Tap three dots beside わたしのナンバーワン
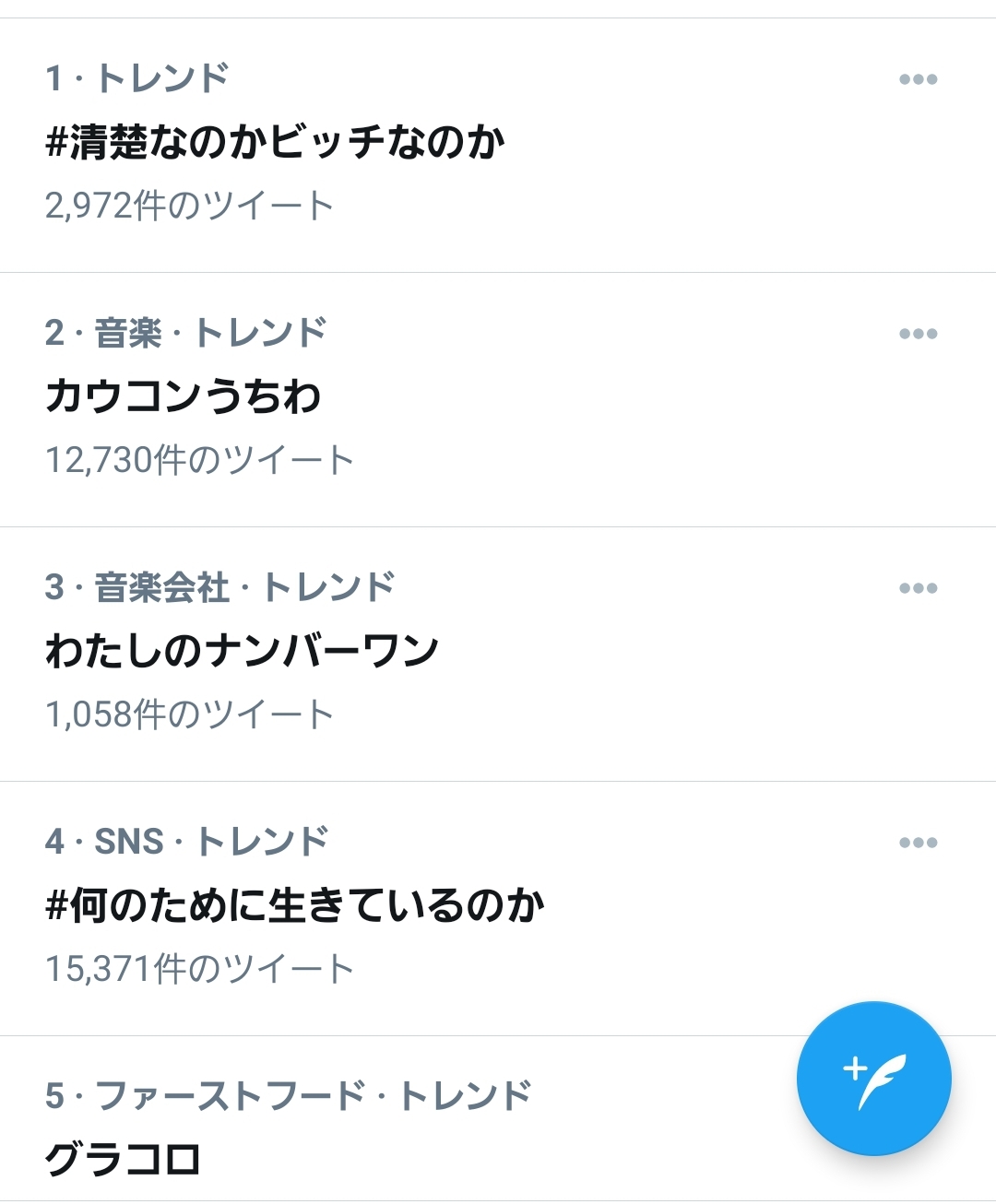This screenshot has height=1204, width=996. pos(918,588)
